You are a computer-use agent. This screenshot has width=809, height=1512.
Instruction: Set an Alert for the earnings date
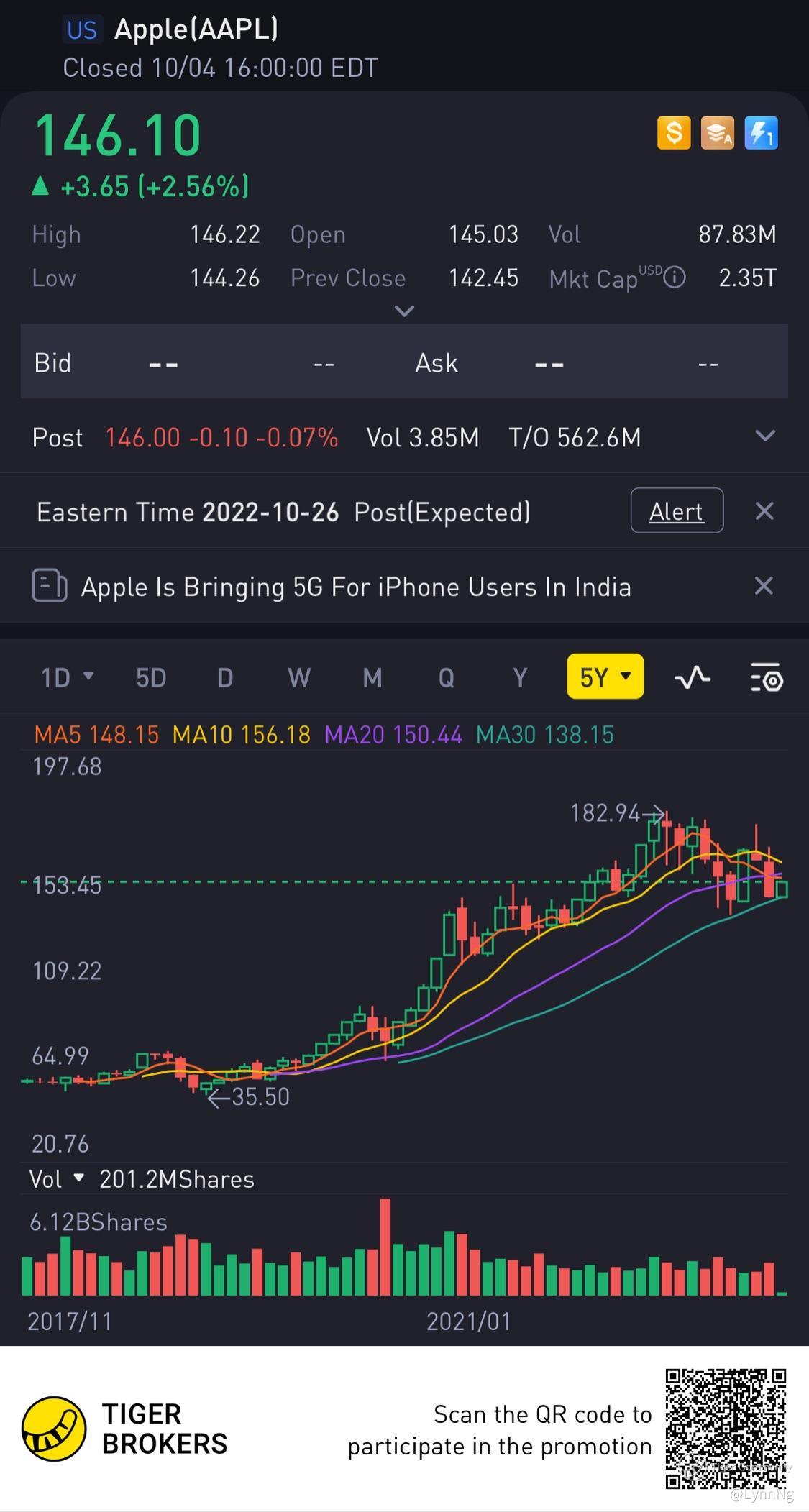tap(676, 511)
